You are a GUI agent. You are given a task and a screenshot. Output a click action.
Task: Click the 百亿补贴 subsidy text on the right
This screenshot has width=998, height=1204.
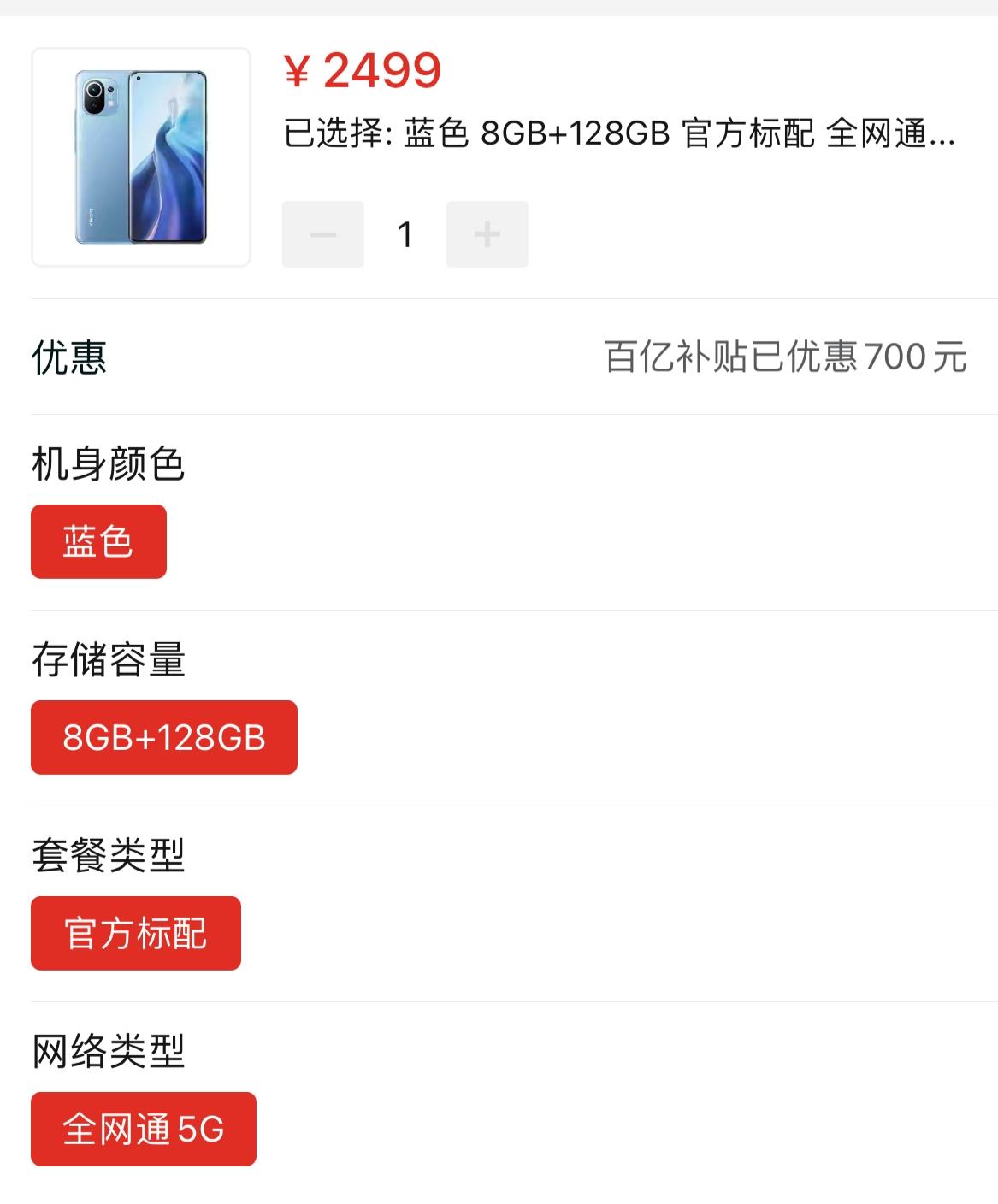782,358
